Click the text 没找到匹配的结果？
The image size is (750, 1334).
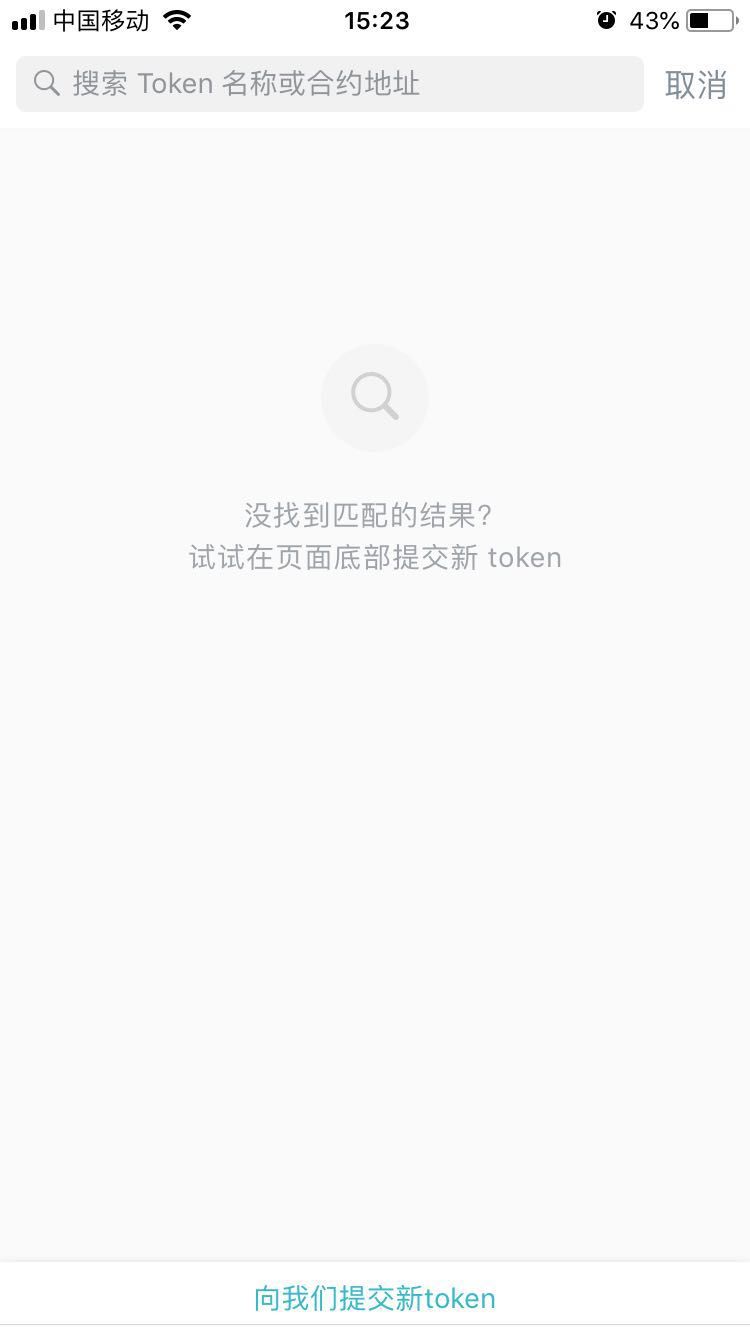[375, 515]
